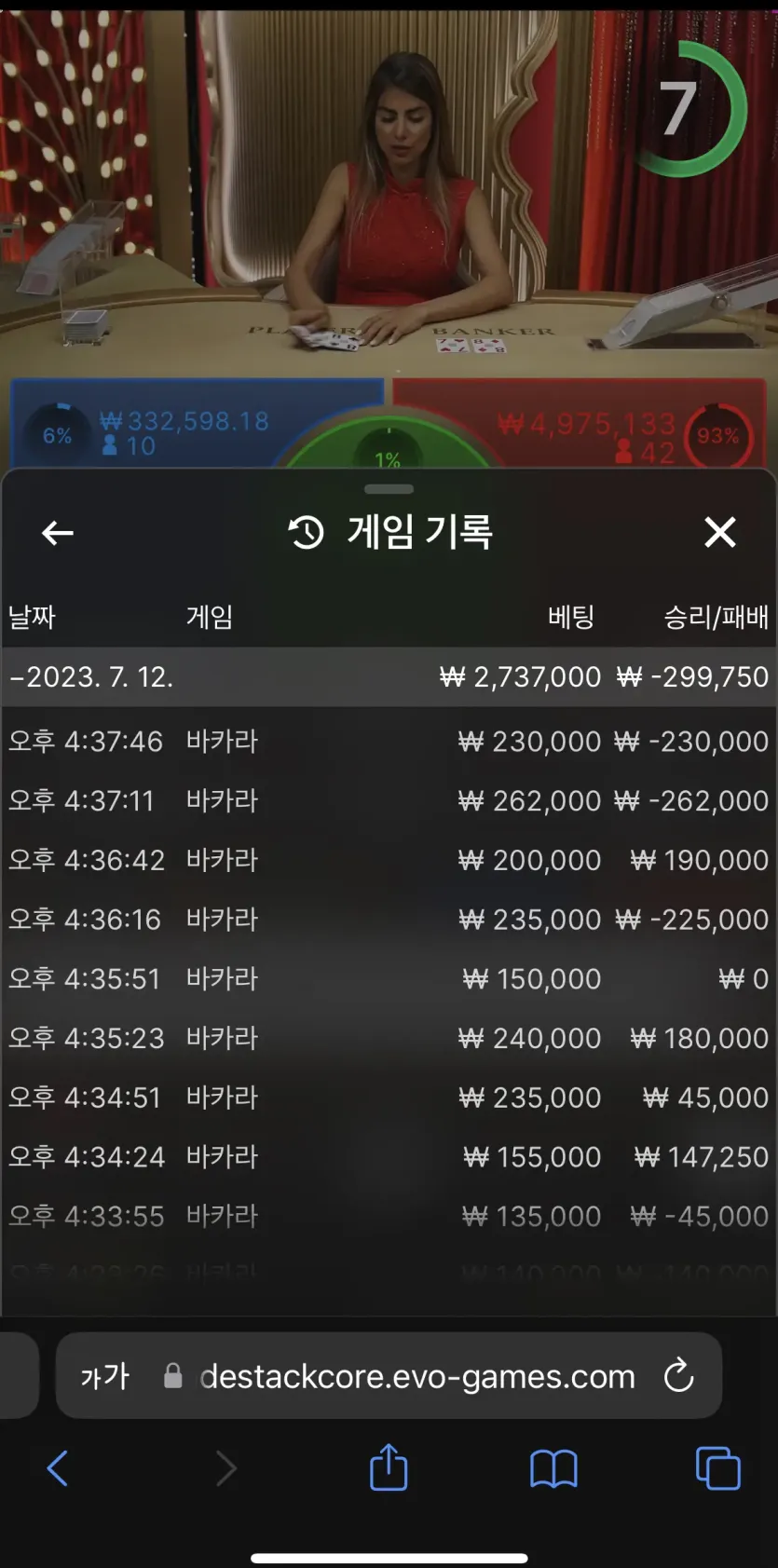
Task: Open the 오후 4:37:11 바카라 record
Action: 389,800
